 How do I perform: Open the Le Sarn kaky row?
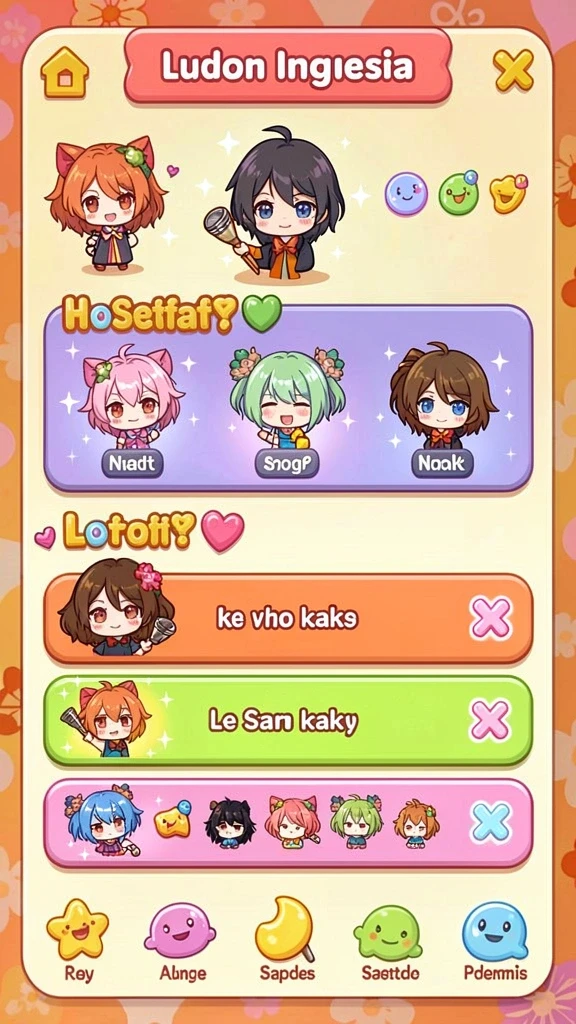(x=288, y=721)
